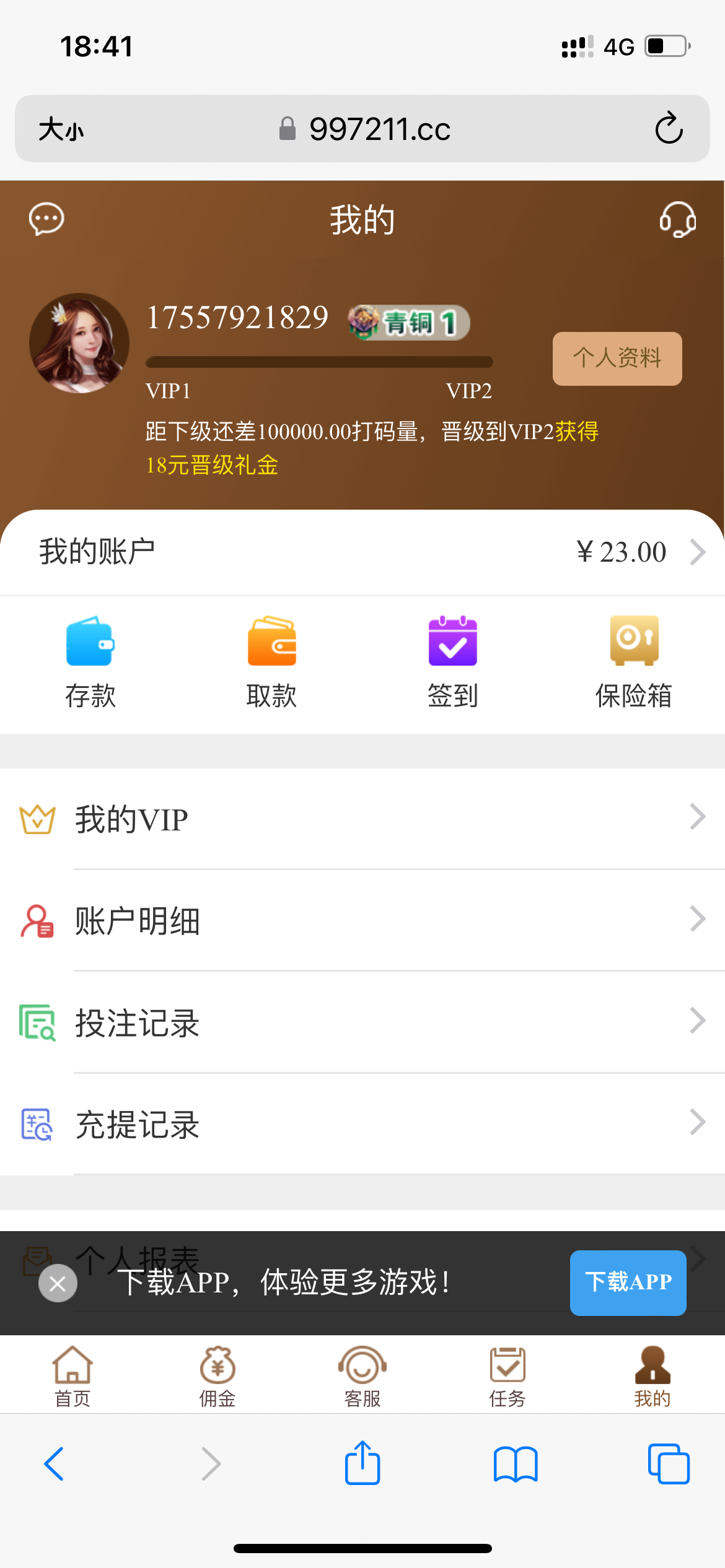Open 我的VIP row
The image size is (725, 1568).
[x=362, y=819]
